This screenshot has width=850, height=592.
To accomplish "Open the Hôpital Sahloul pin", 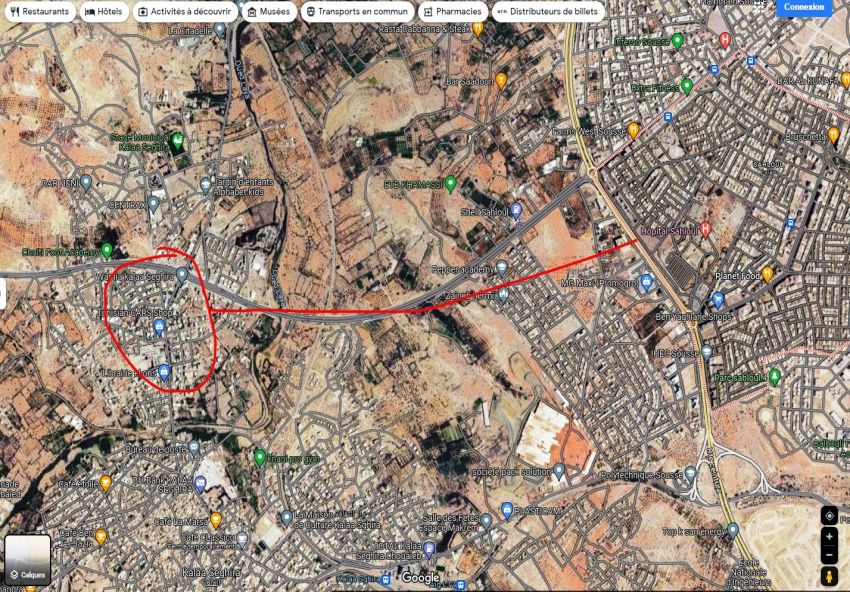I will [x=706, y=229].
